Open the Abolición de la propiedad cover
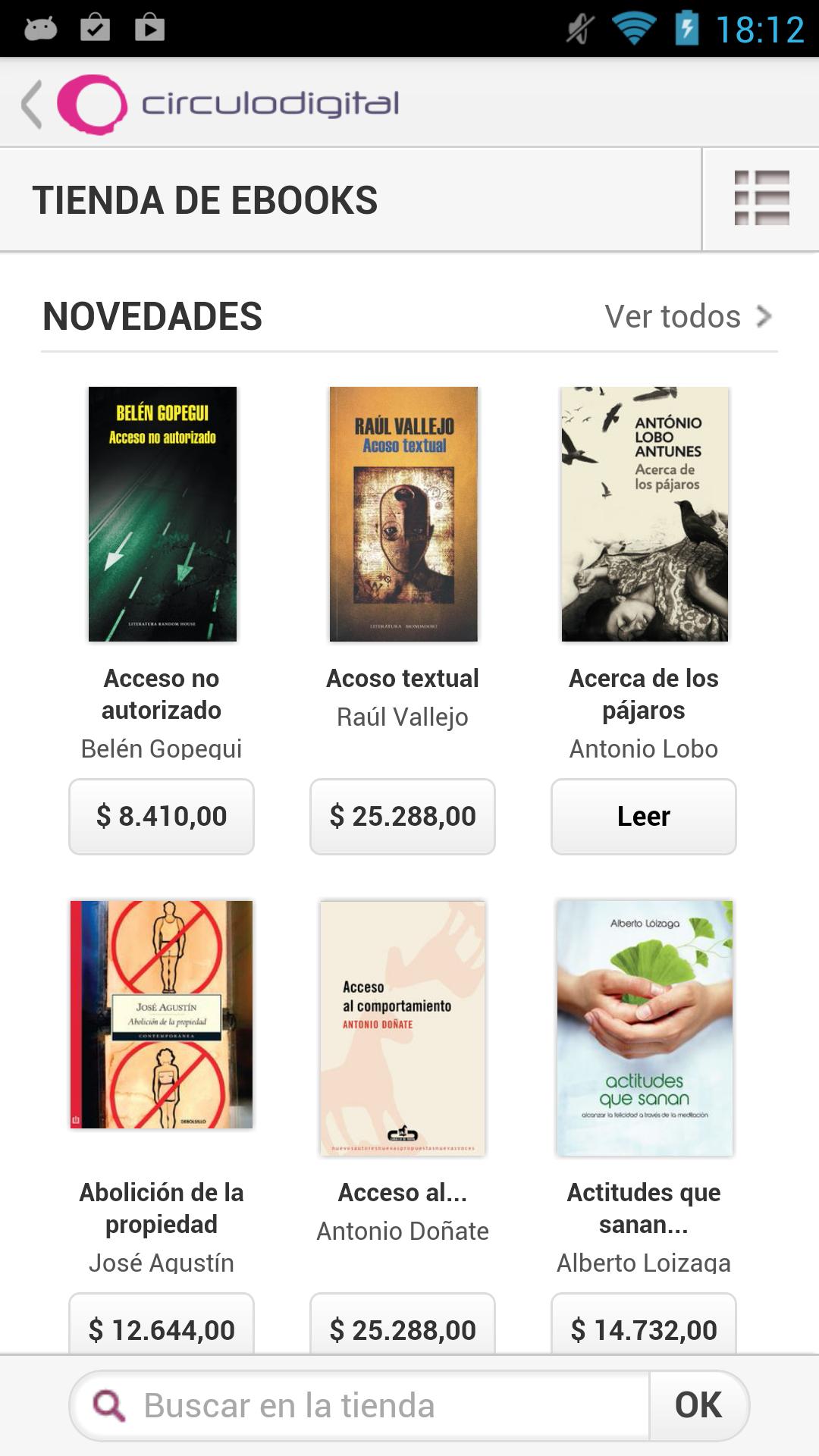 162,1015
